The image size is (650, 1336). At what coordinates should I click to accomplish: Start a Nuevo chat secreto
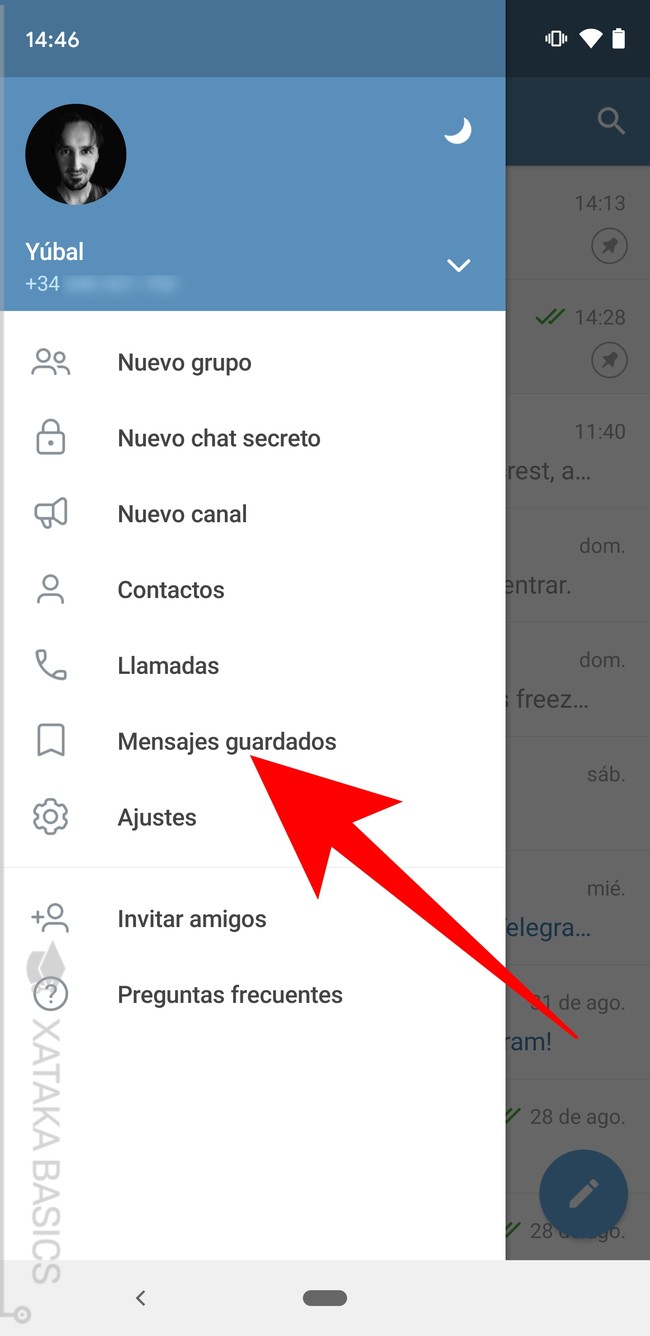coord(218,438)
